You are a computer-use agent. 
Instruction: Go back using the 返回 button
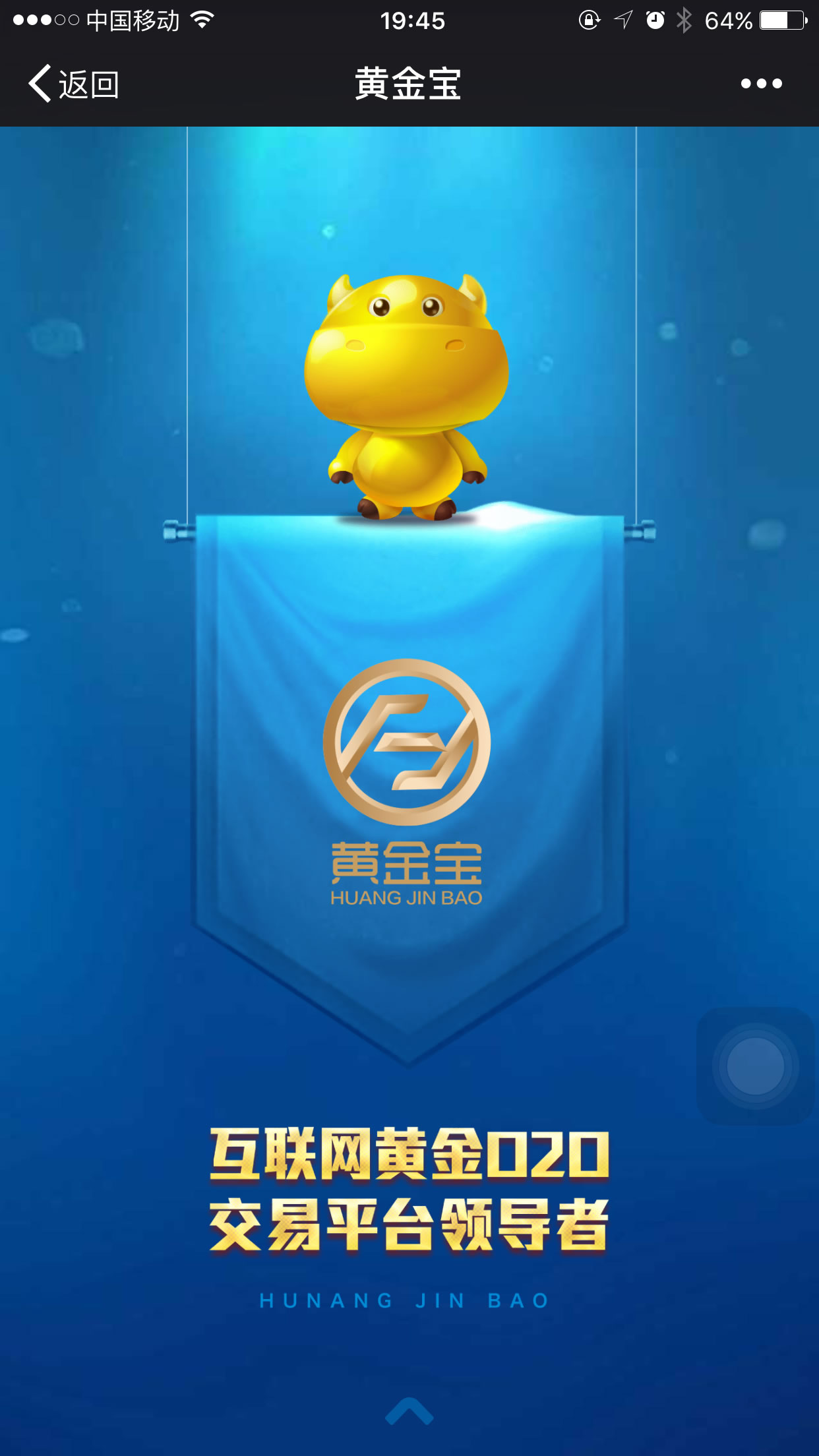74,84
